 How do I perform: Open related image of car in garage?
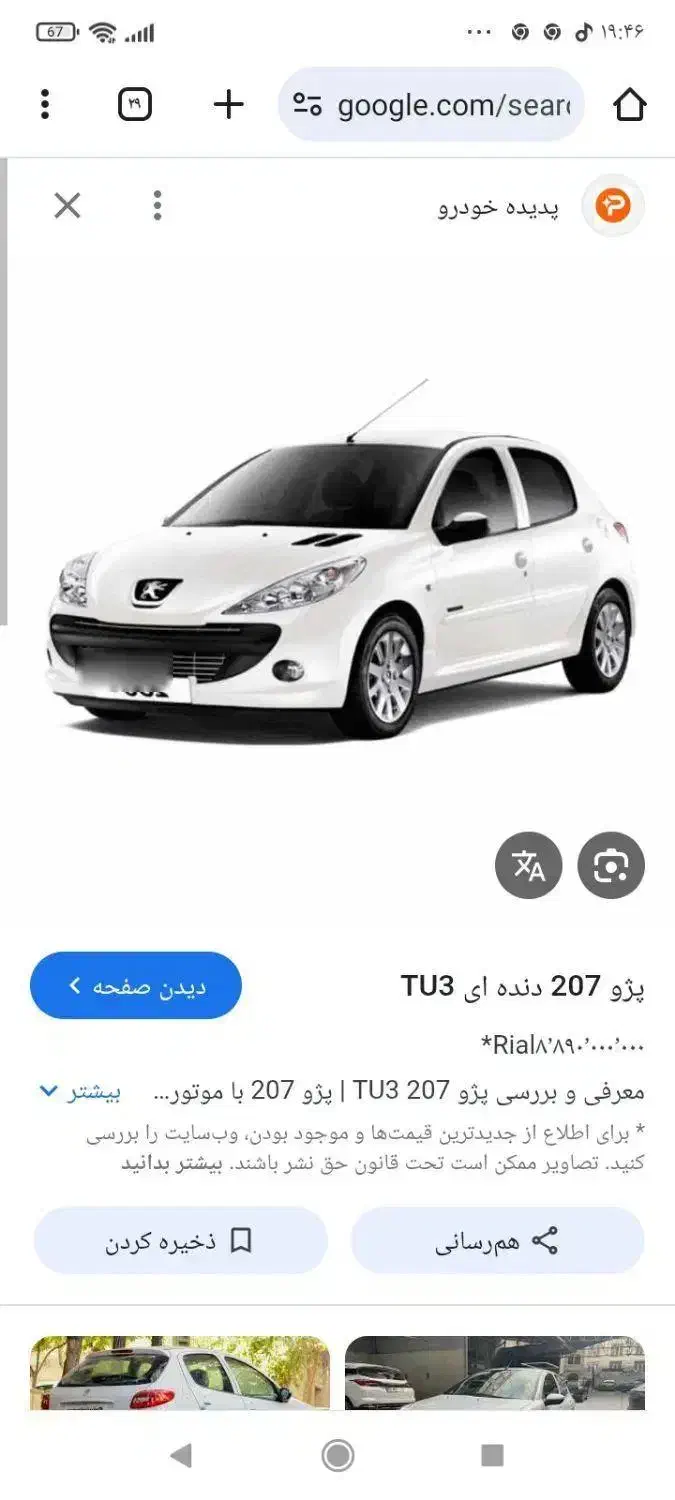point(495,1373)
